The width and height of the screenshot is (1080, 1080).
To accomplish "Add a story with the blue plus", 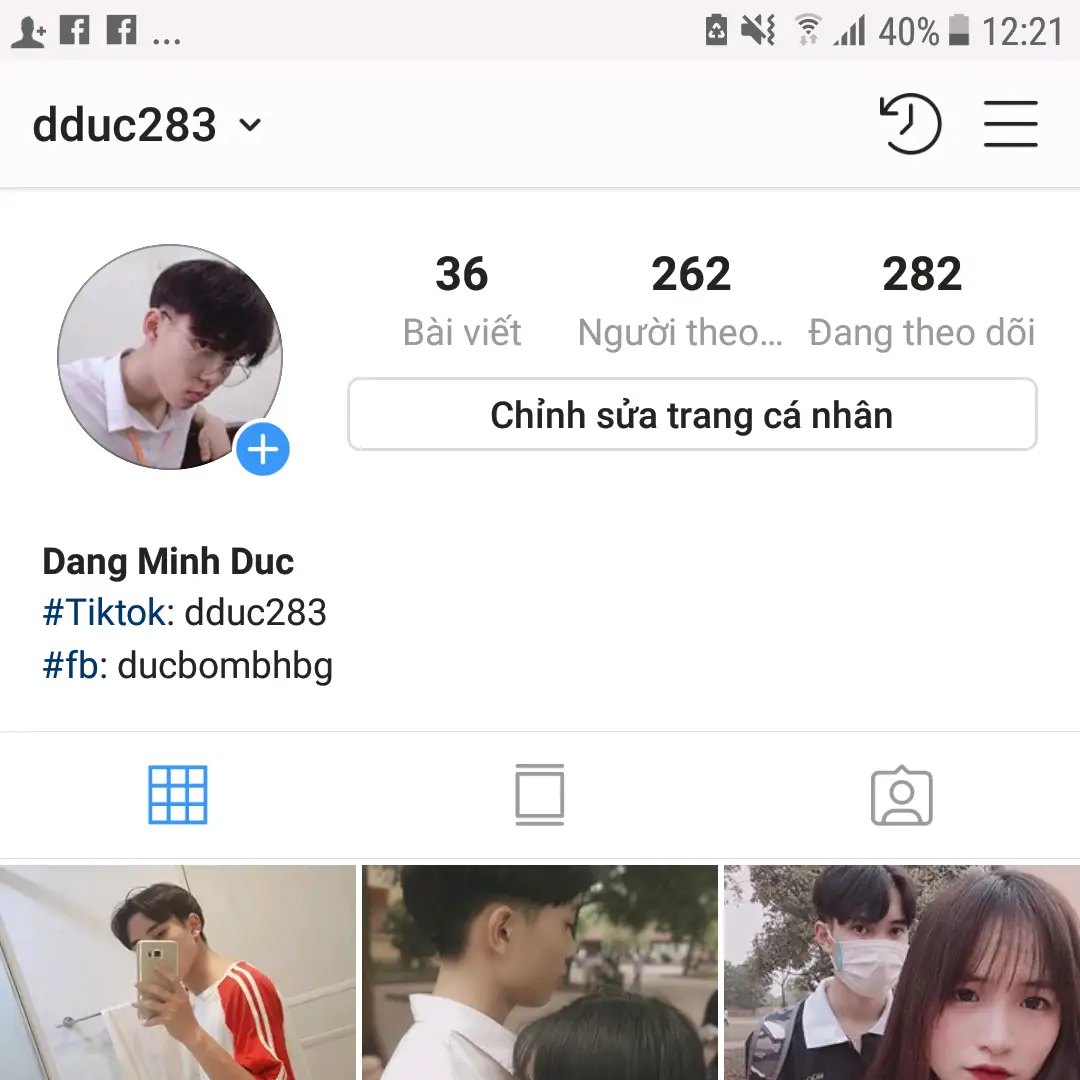I will point(263,450).
